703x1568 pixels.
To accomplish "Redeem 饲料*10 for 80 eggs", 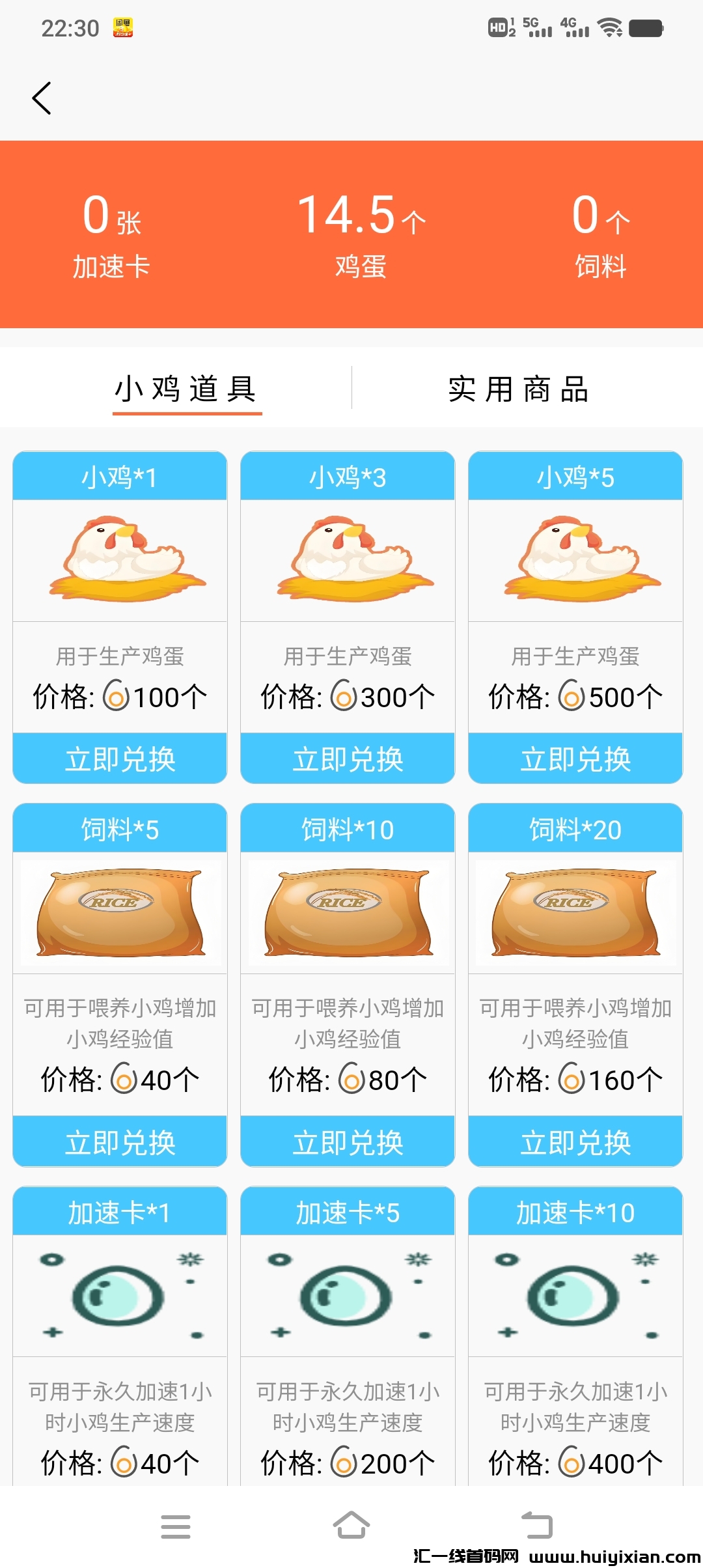I will pos(348,1141).
